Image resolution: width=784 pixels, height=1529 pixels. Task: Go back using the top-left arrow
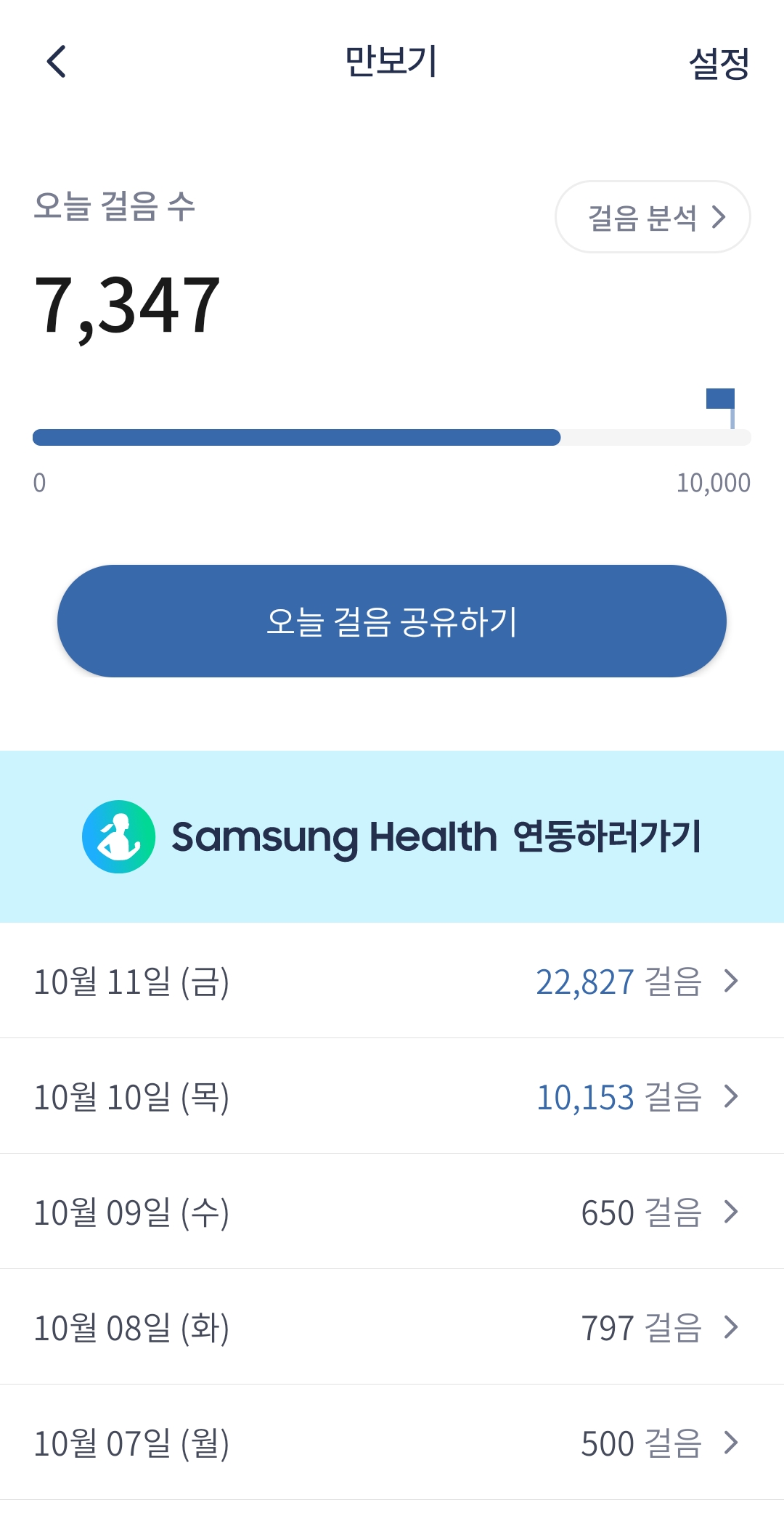click(x=57, y=62)
